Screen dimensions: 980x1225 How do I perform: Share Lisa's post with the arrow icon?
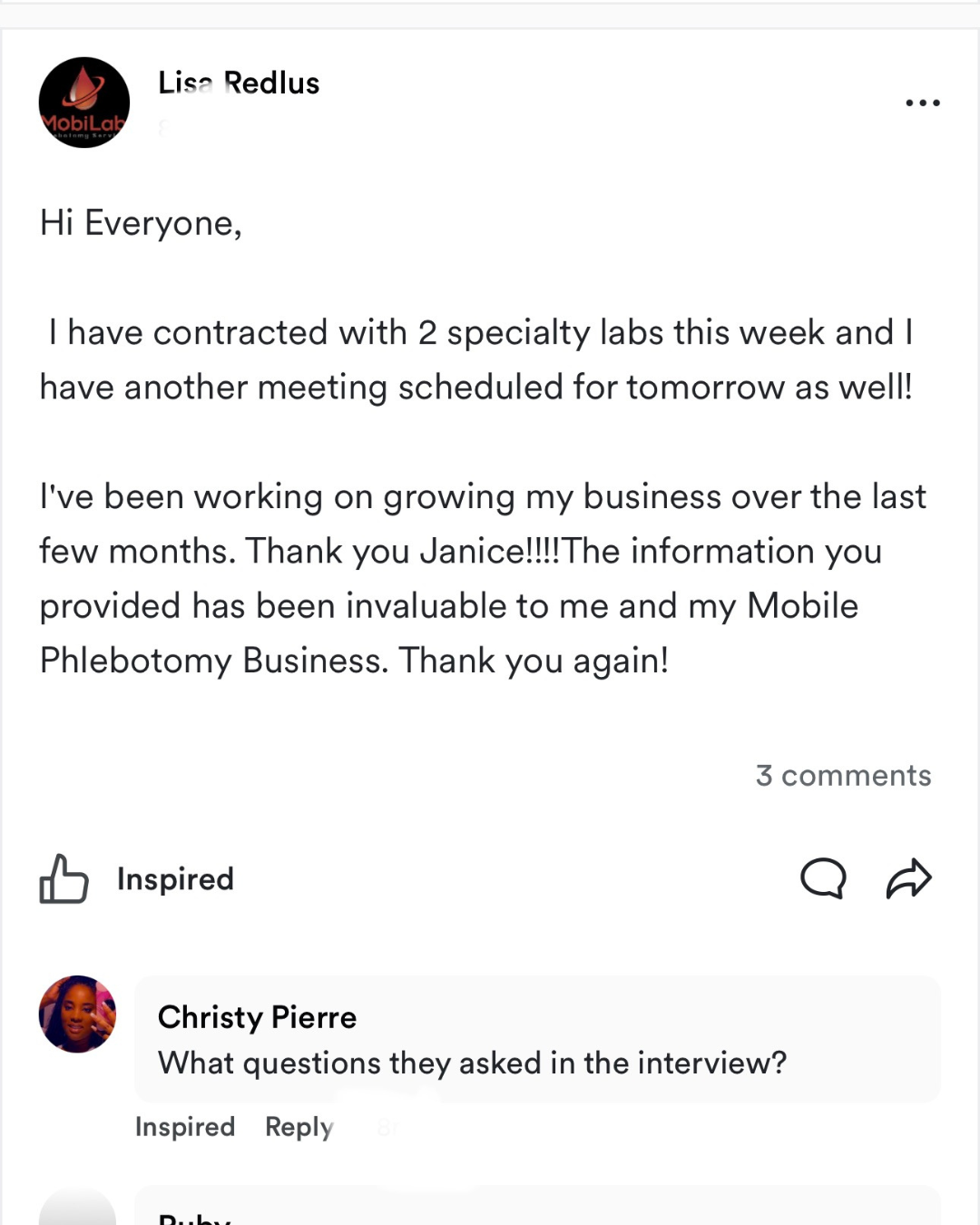point(908,878)
